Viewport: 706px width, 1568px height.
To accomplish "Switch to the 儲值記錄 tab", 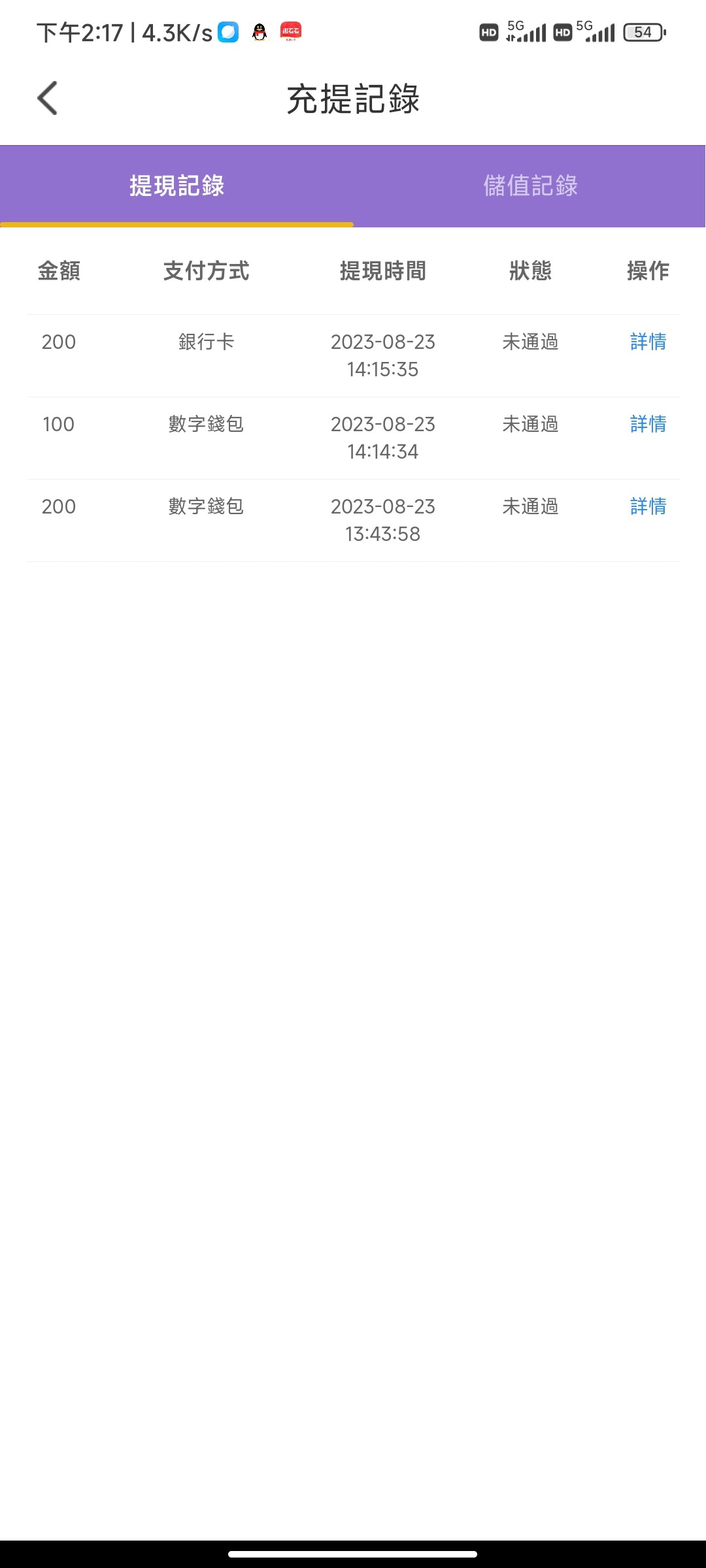I will click(529, 185).
